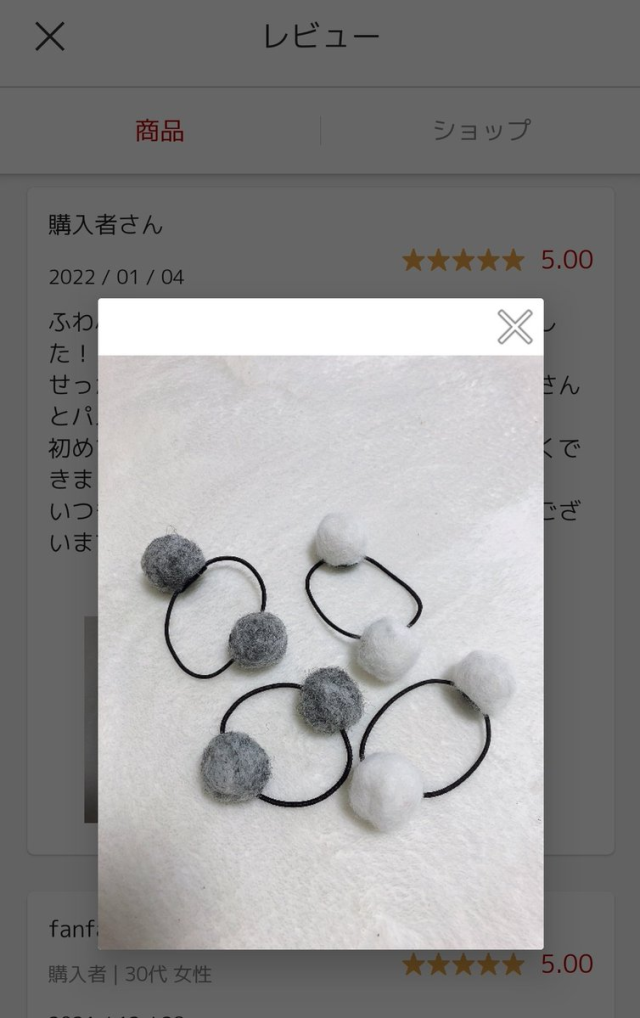Switch to the ショップ tab

pyautogui.click(x=481, y=131)
